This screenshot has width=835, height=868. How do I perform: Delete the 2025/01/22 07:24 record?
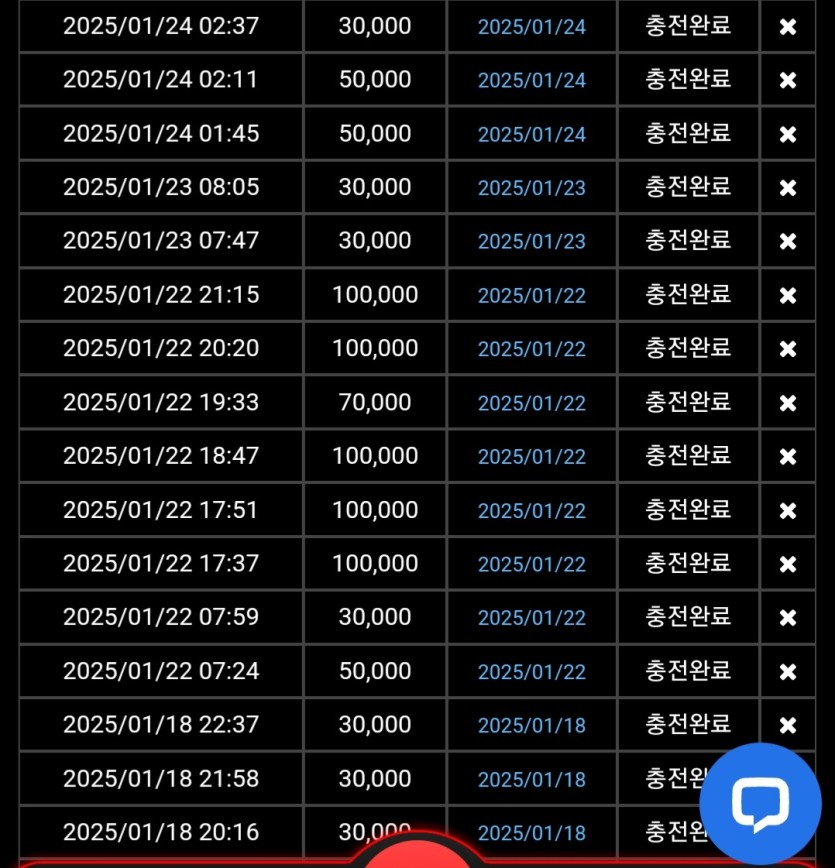(x=788, y=672)
